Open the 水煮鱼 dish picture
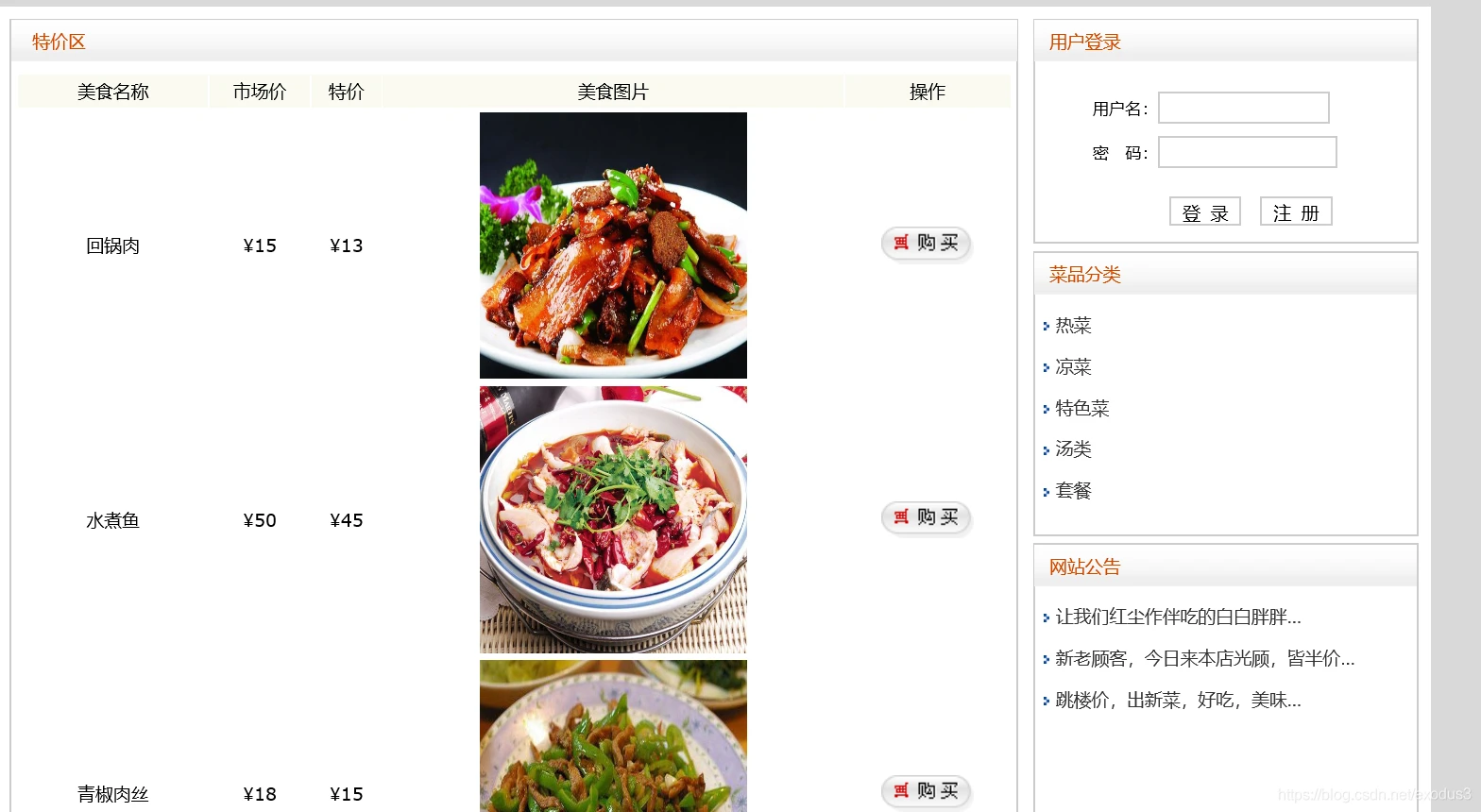Viewport: 1481px width, 812px height. (613, 519)
